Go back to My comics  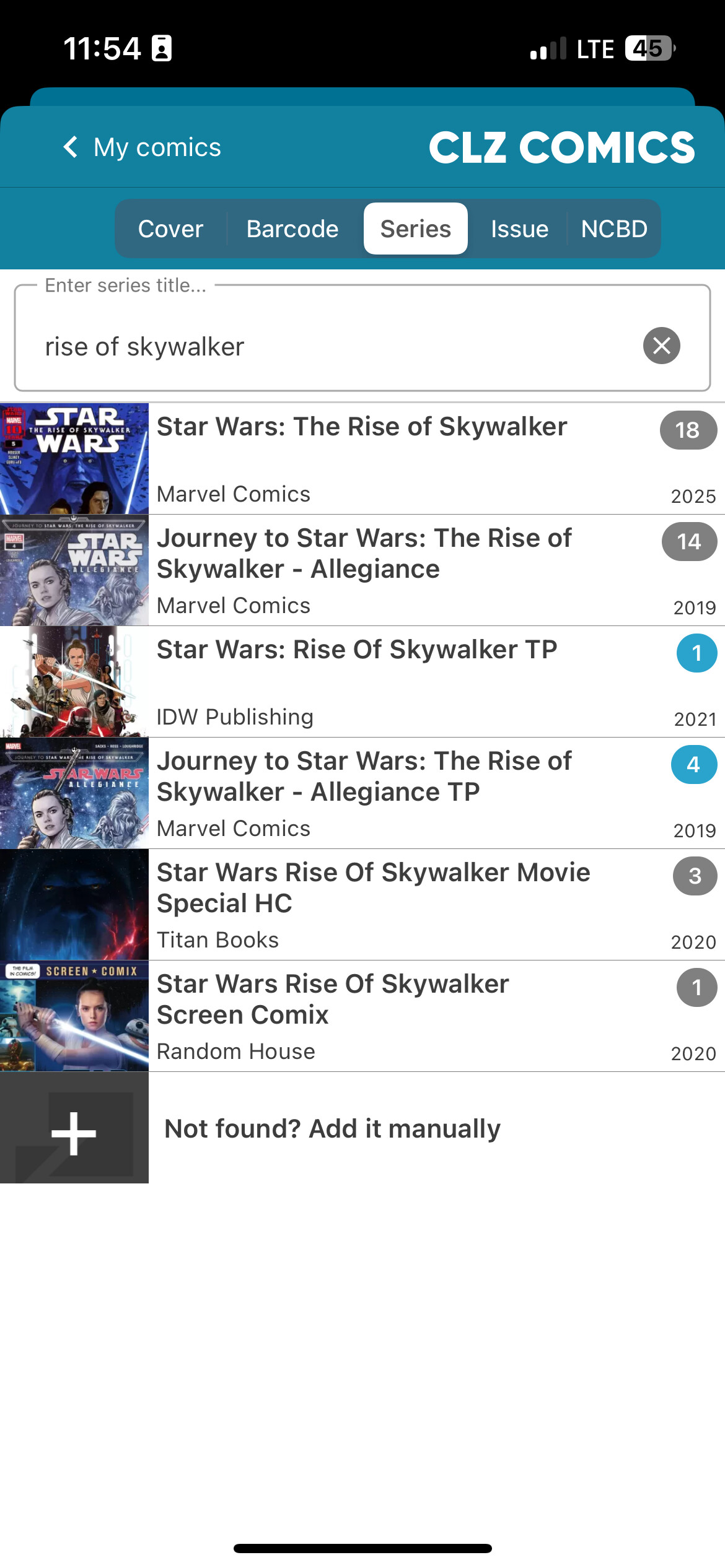(x=142, y=147)
